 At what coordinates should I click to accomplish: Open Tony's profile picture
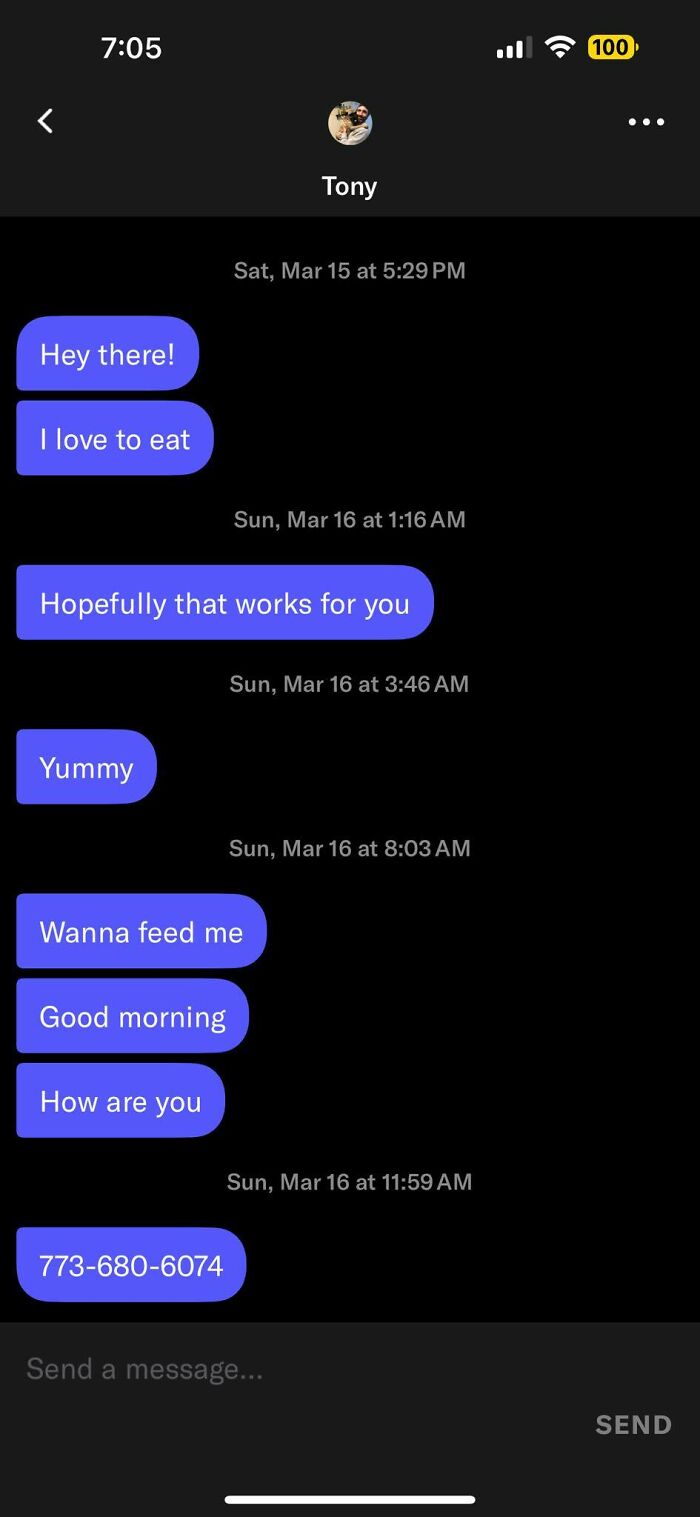pyautogui.click(x=350, y=123)
